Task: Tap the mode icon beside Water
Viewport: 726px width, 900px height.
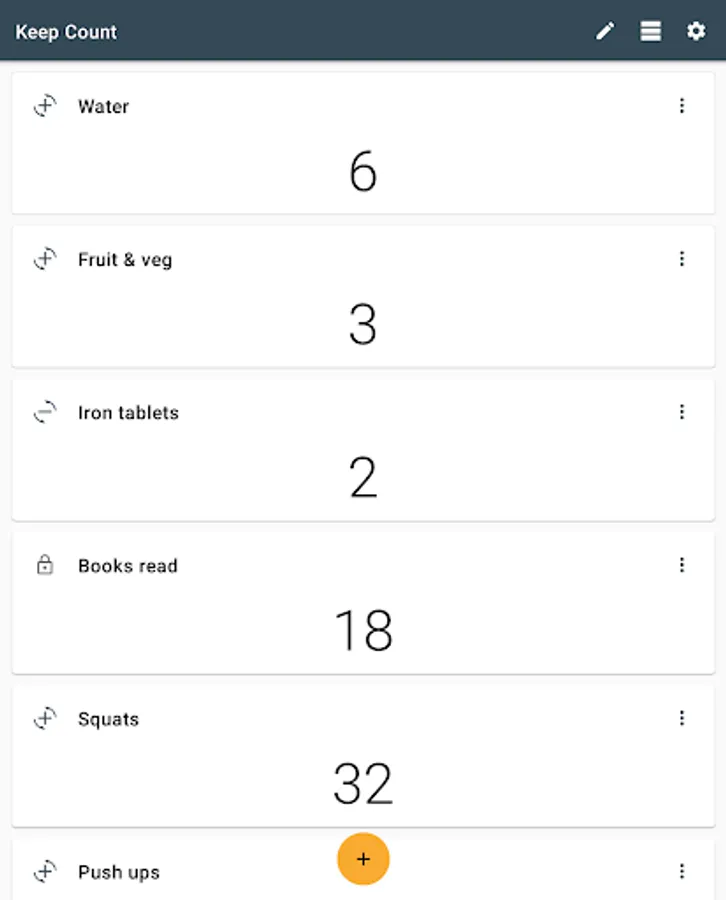Action: pyautogui.click(x=45, y=106)
